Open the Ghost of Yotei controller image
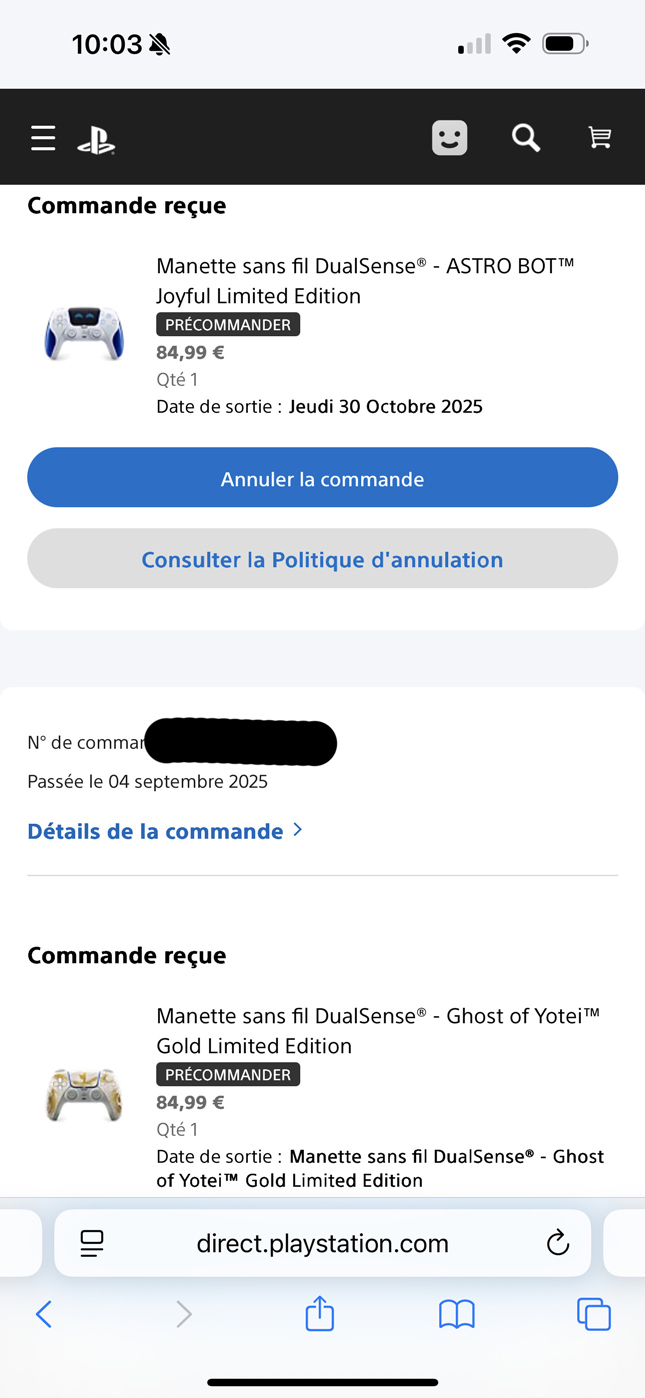Screen dimensions: 645x1398 pyautogui.click(x=84, y=1092)
